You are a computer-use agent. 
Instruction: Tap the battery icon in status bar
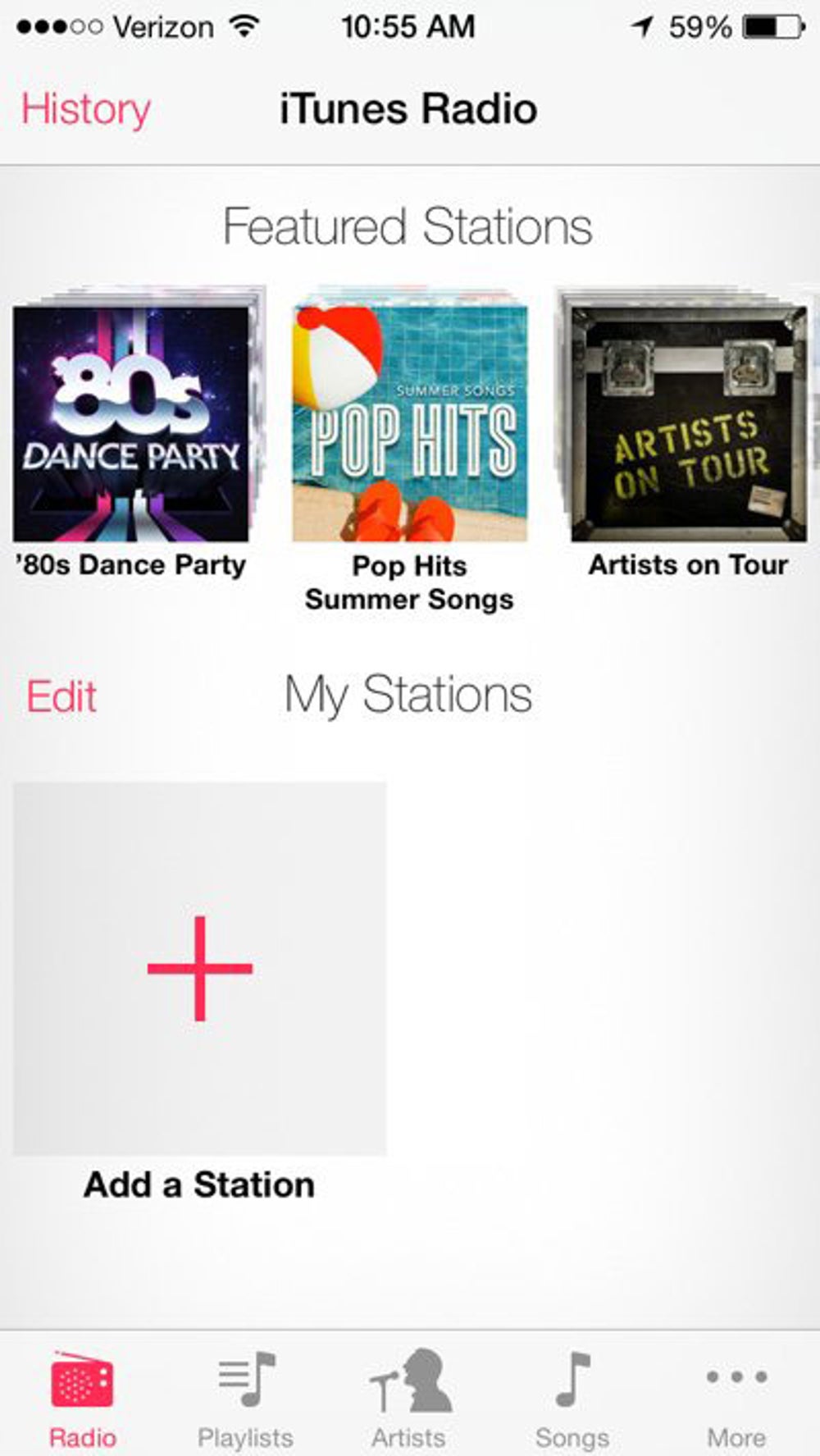772,26
